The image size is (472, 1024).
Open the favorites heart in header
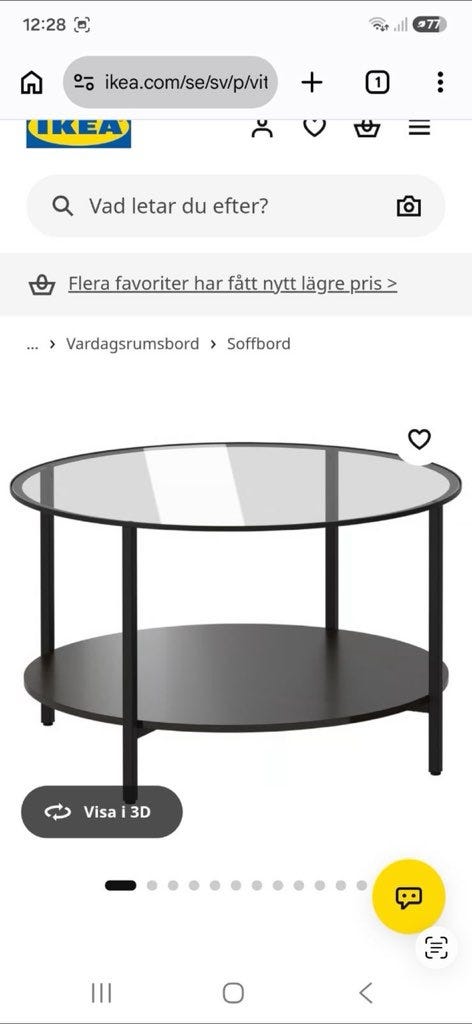tap(315, 128)
